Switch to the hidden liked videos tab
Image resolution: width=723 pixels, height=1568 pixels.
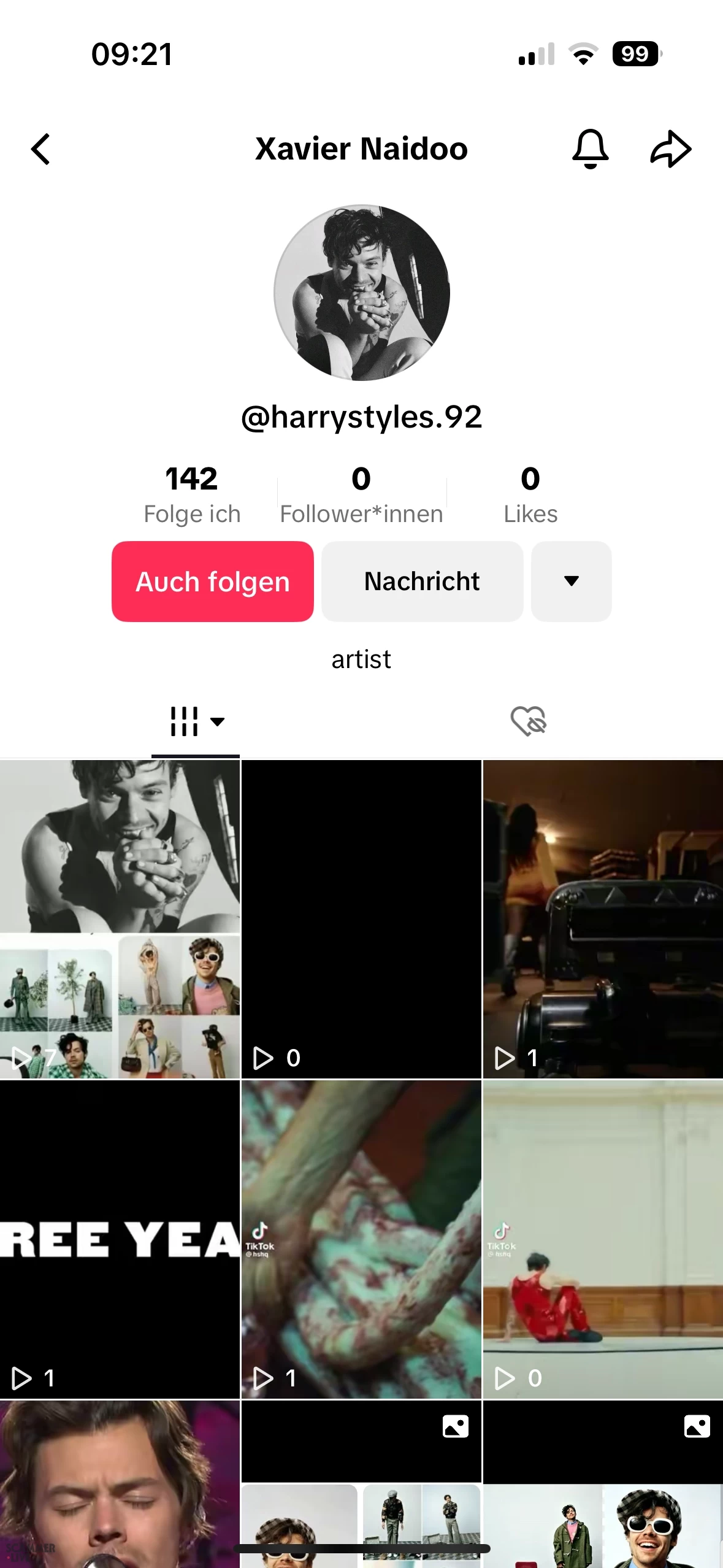click(528, 721)
